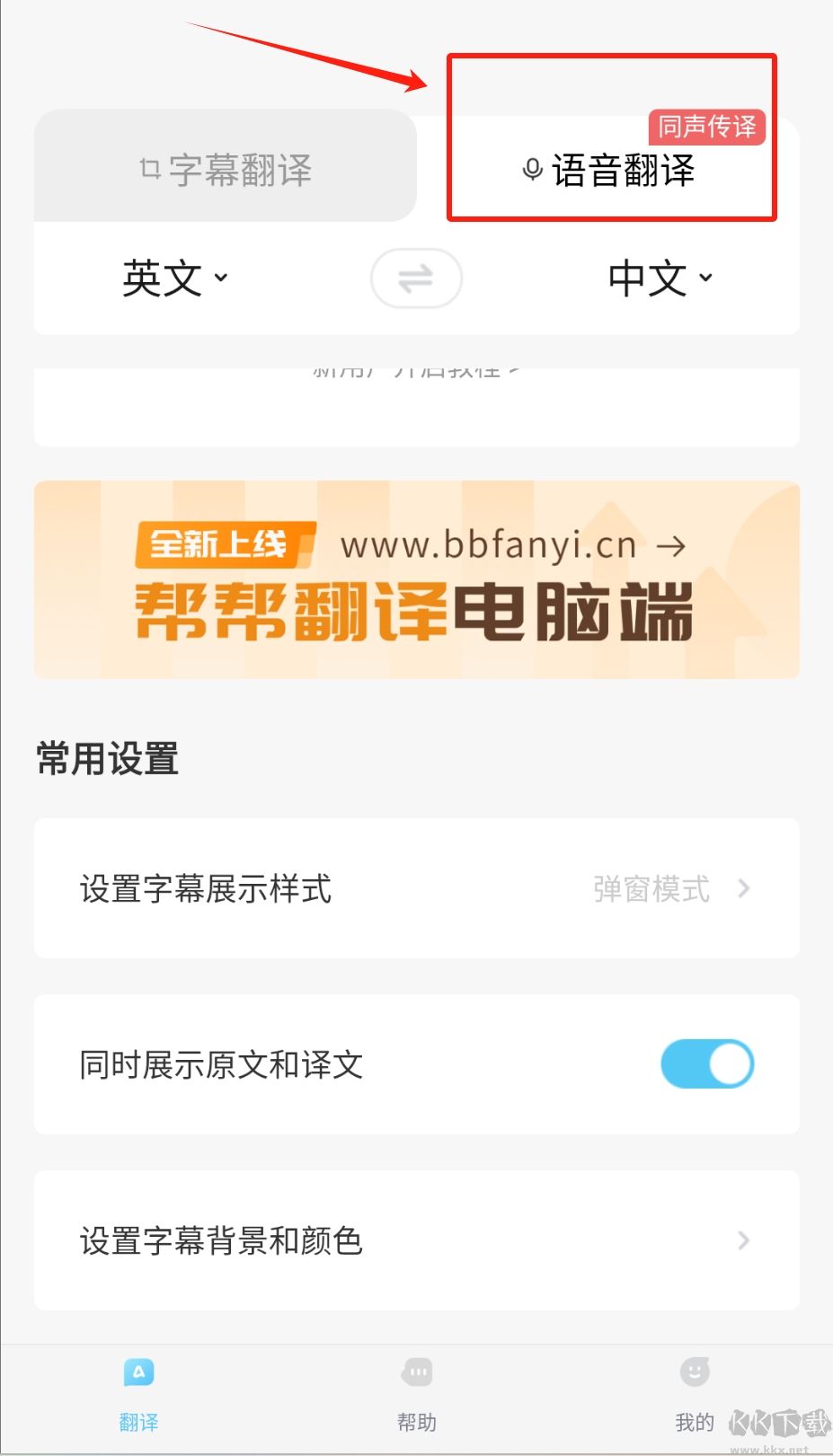Click the subtitle bracket icon on 字幕翻译

pos(148,166)
